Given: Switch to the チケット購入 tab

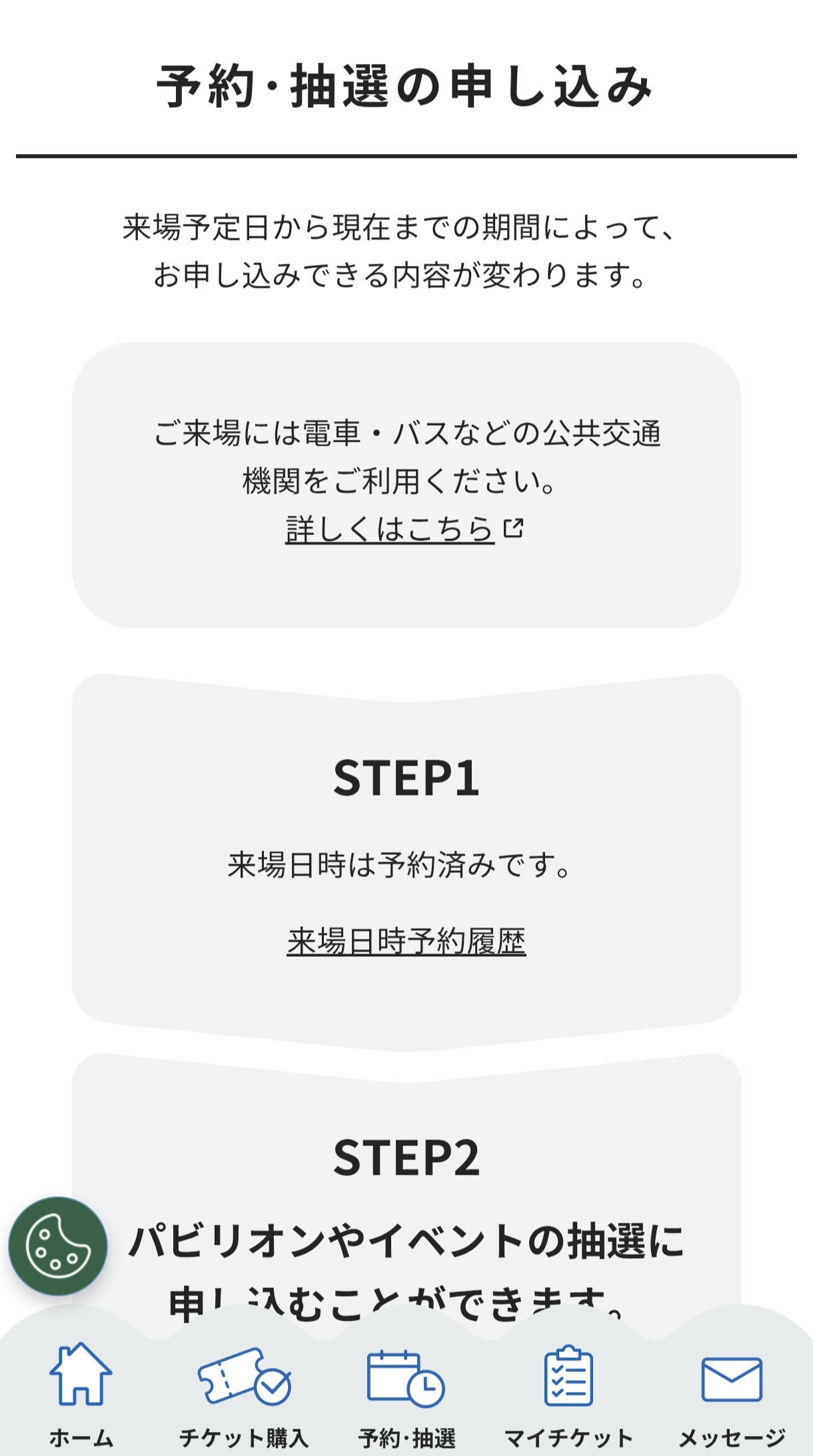Looking at the screenshot, I should pos(244,1395).
